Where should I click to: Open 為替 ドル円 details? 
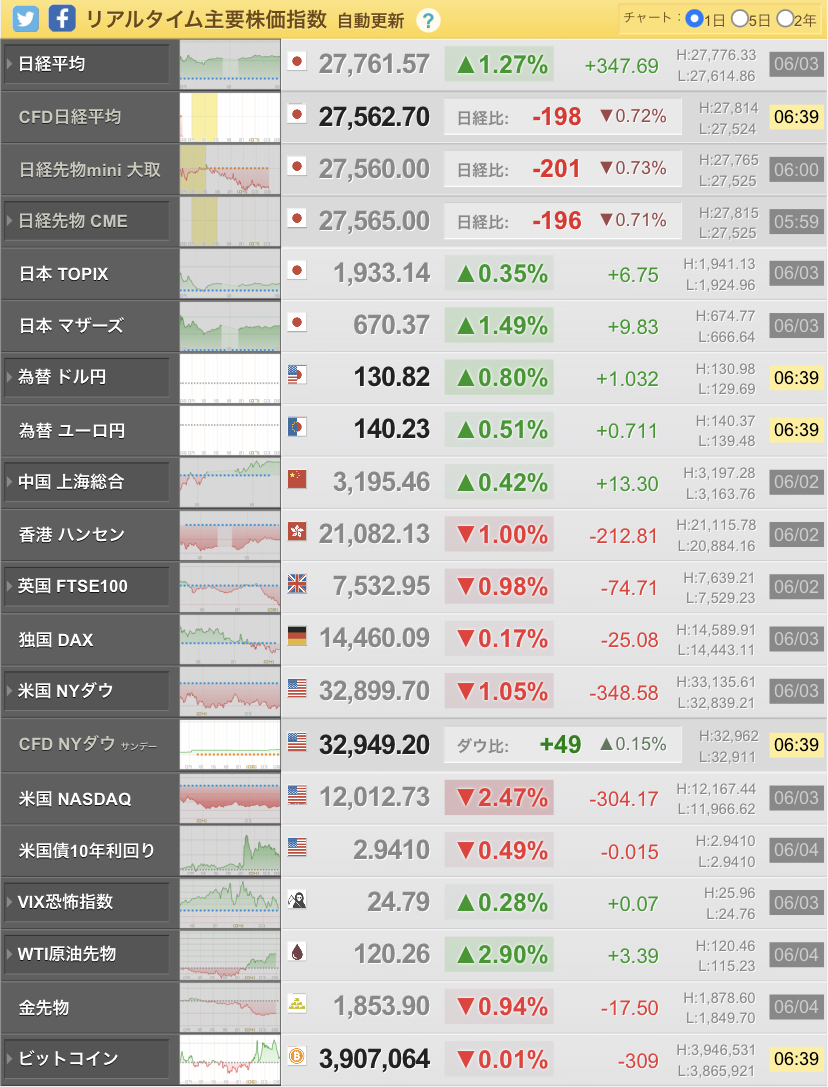tap(86, 377)
